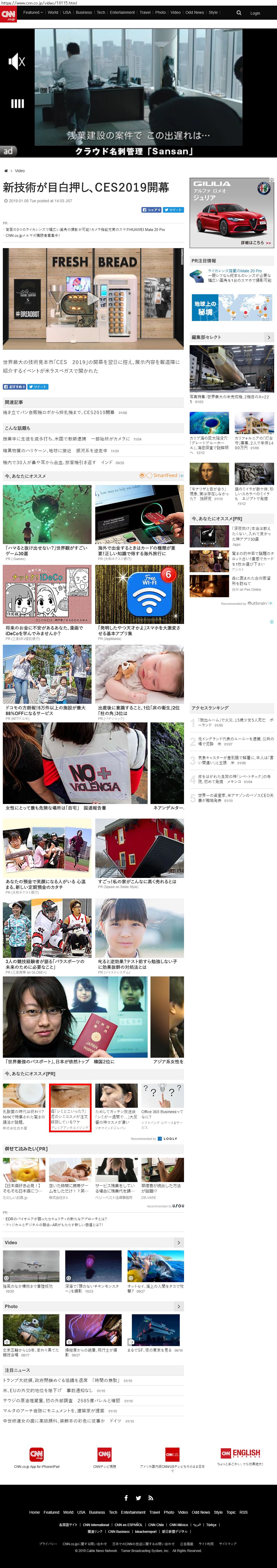Tap the Login button
This screenshot has height=1568, width=277.
coord(255,13)
